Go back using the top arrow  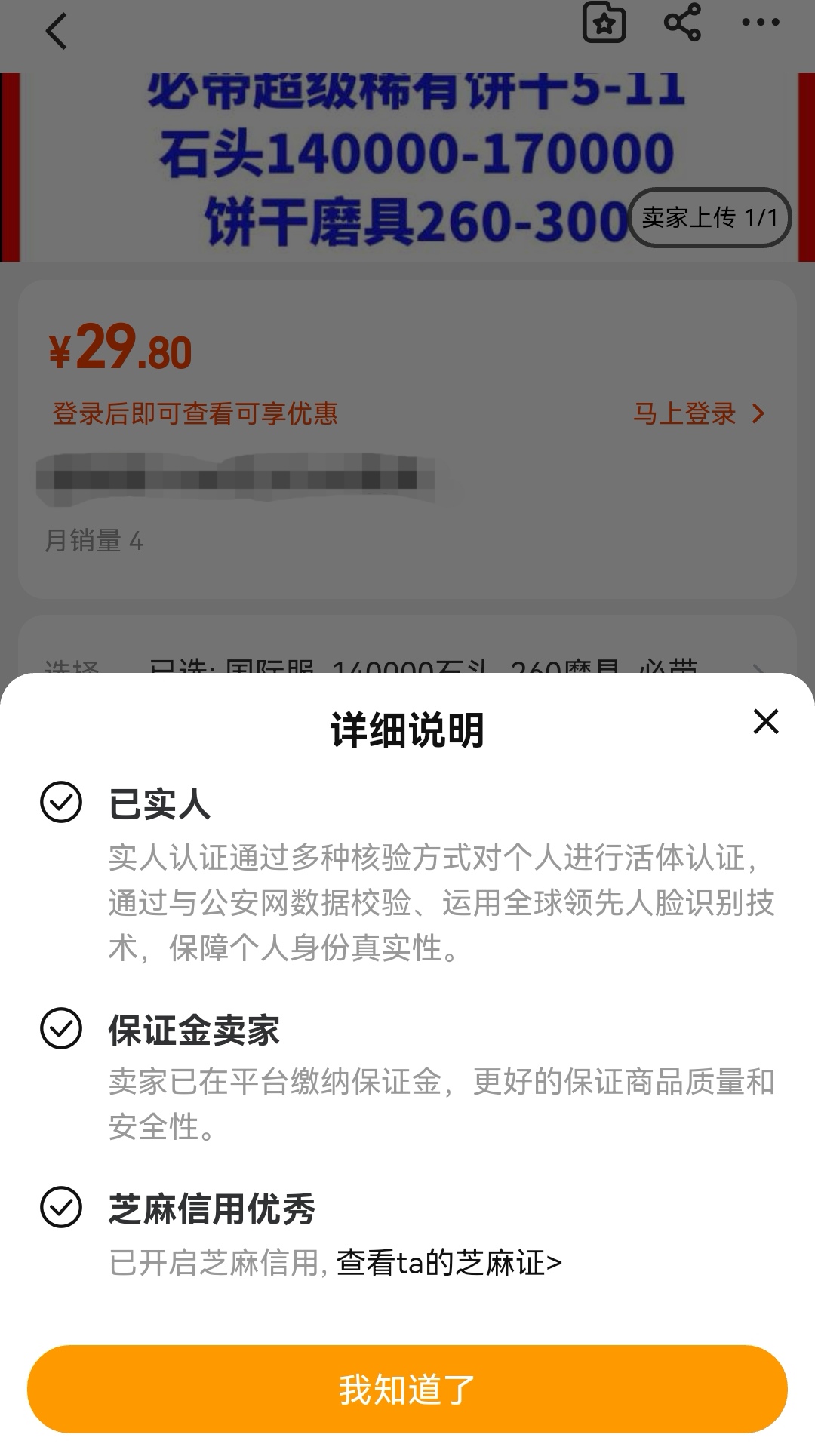click(x=57, y=32)
